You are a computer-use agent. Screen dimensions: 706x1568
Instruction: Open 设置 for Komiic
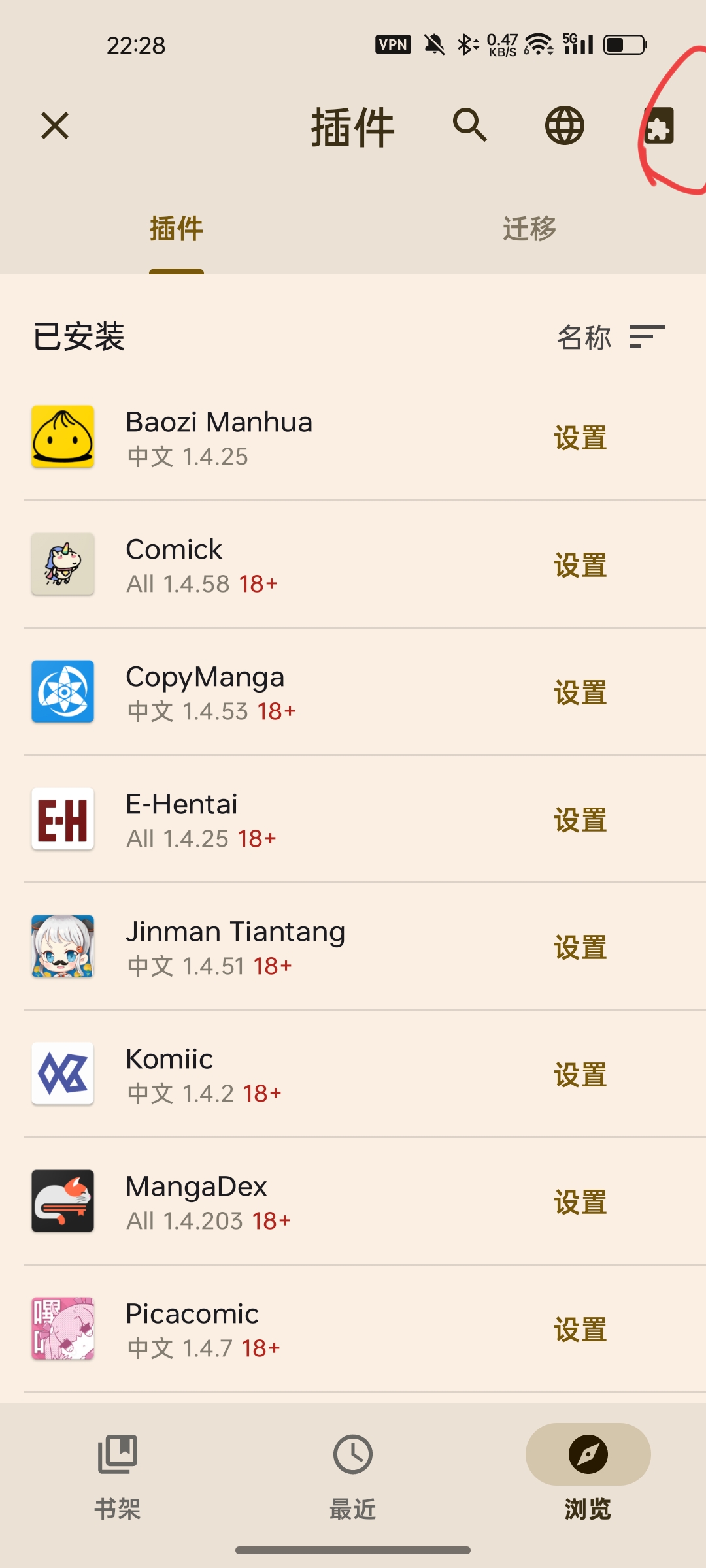pyautogui.click(x=580, y=1075)
